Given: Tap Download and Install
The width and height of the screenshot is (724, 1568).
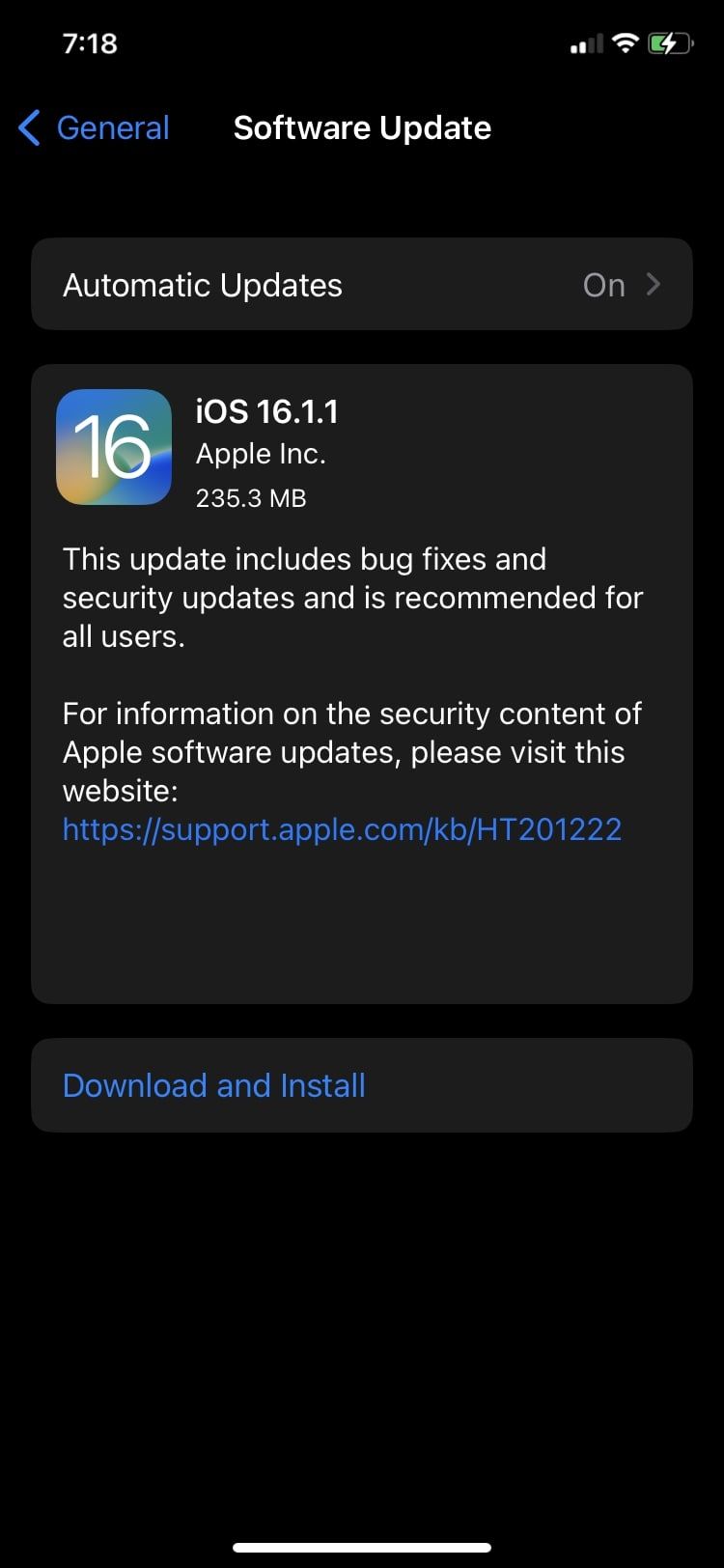Looking at the screenshot, I should 214,1085.
